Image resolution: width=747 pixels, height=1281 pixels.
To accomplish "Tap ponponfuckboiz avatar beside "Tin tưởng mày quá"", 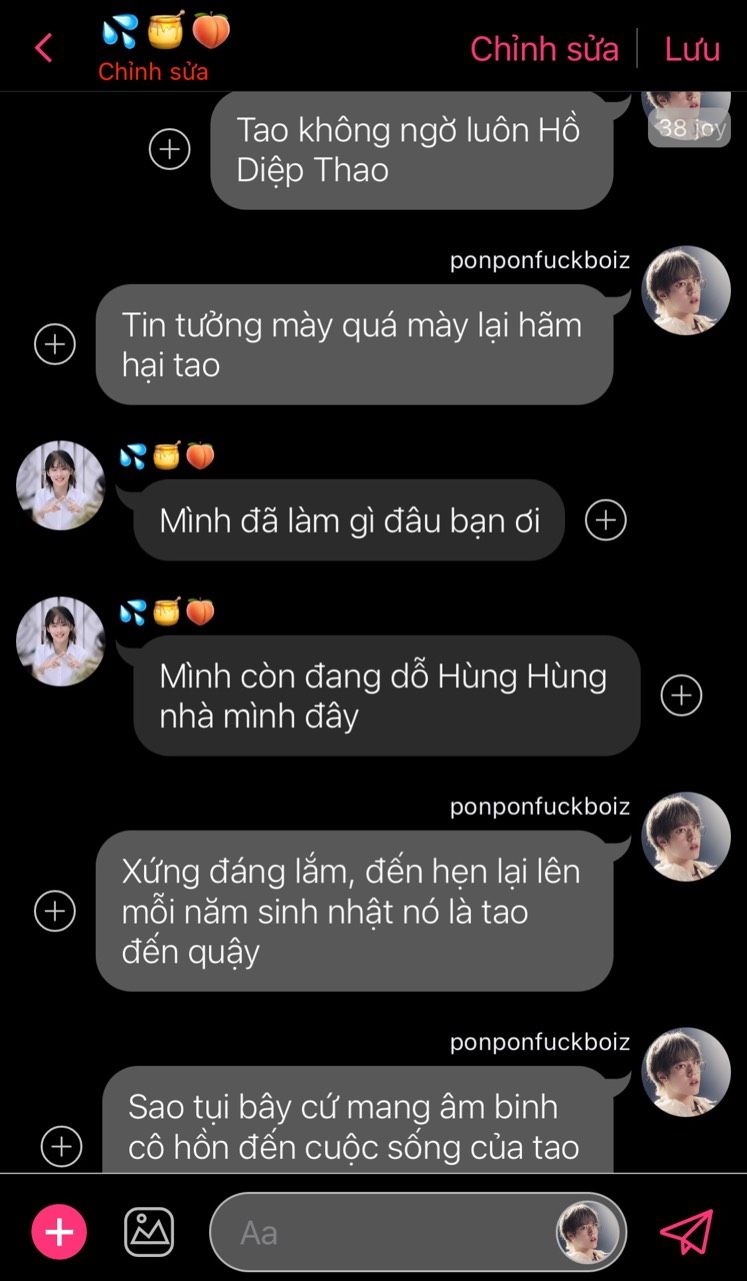I will pyautogui.click(x=686, y=290).
